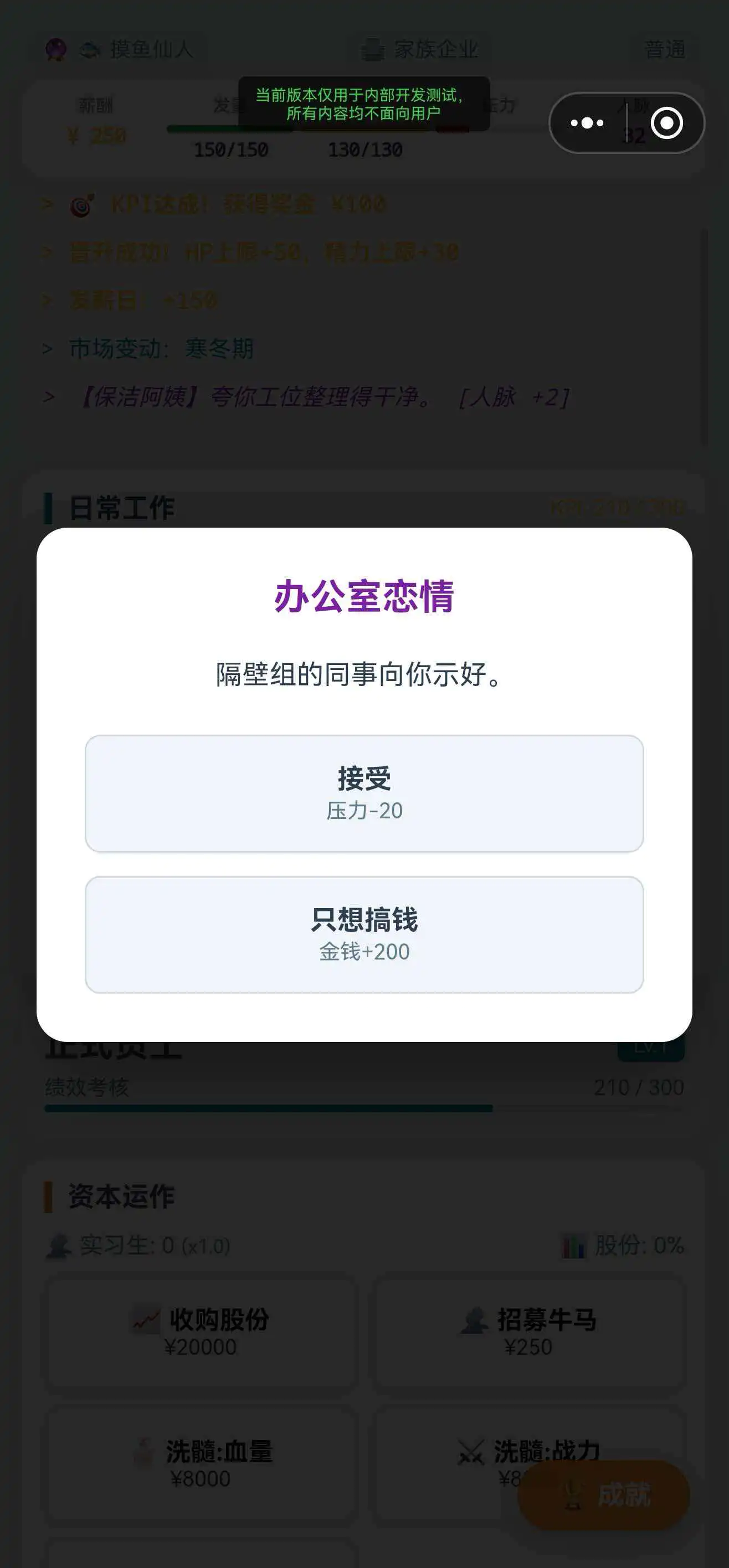Viewport: 729px width, 1568px height.
Task: Choose 接受 to reduce pressure by 20
Action: coord(364,793)
